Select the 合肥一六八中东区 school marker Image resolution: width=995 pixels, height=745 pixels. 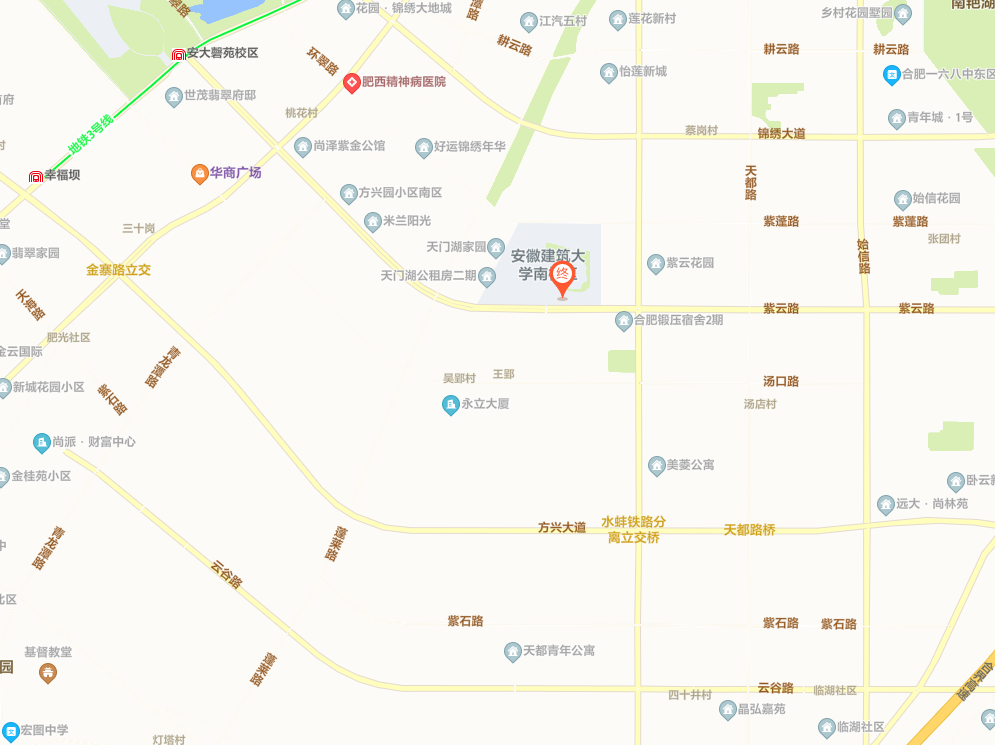tap(891, 74)
